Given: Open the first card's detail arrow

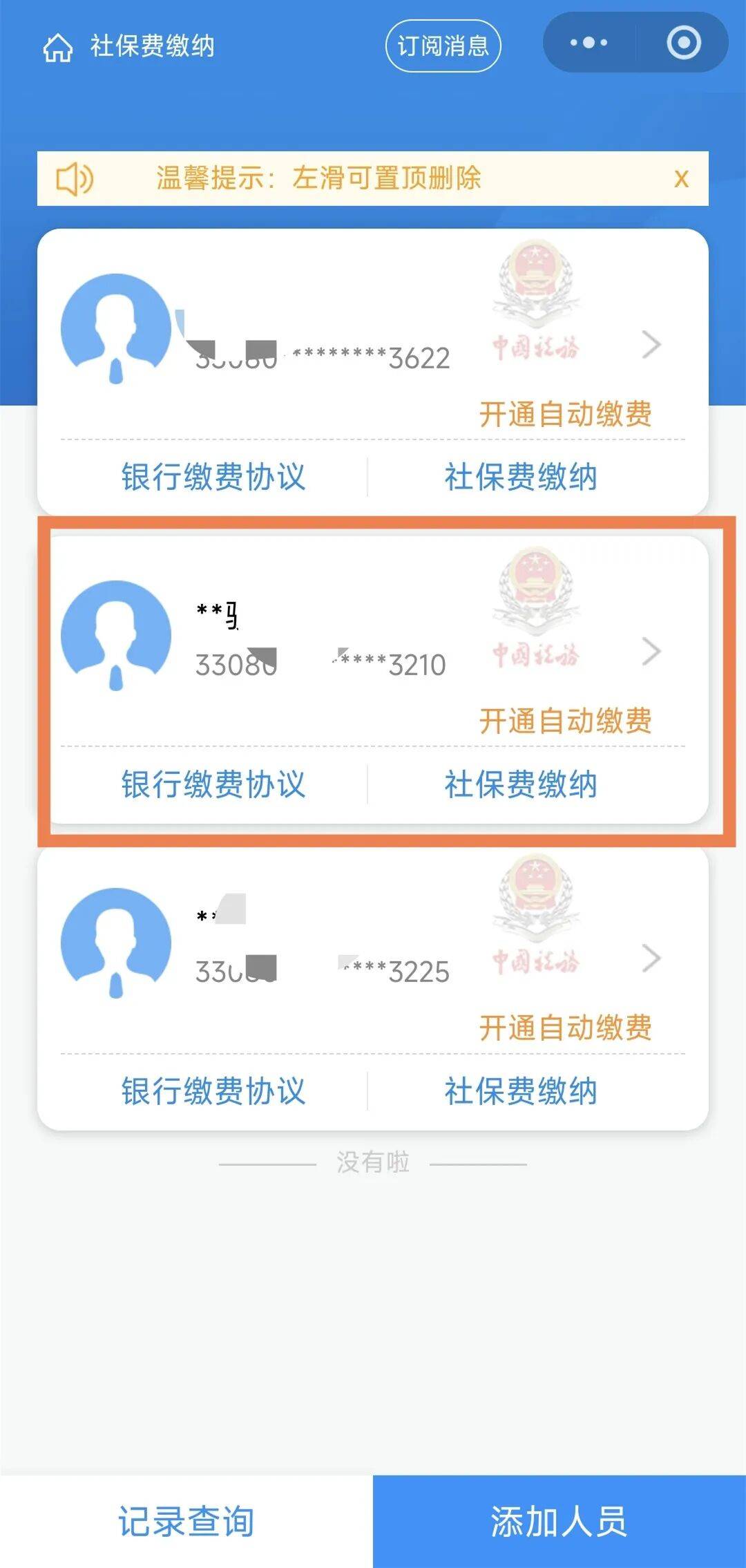Looking at the screenshot, I should 650,343.
